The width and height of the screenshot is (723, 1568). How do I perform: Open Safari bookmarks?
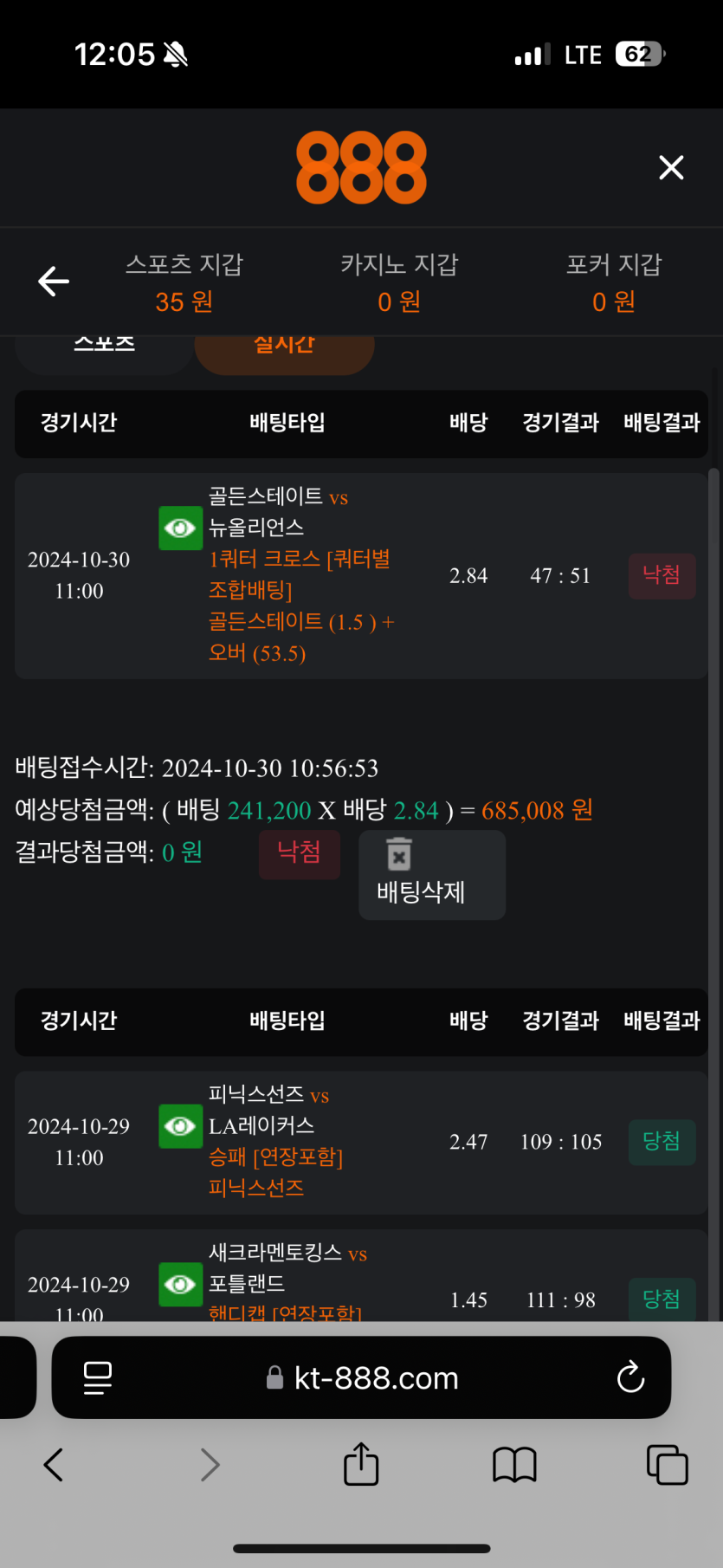point(514,1465)
